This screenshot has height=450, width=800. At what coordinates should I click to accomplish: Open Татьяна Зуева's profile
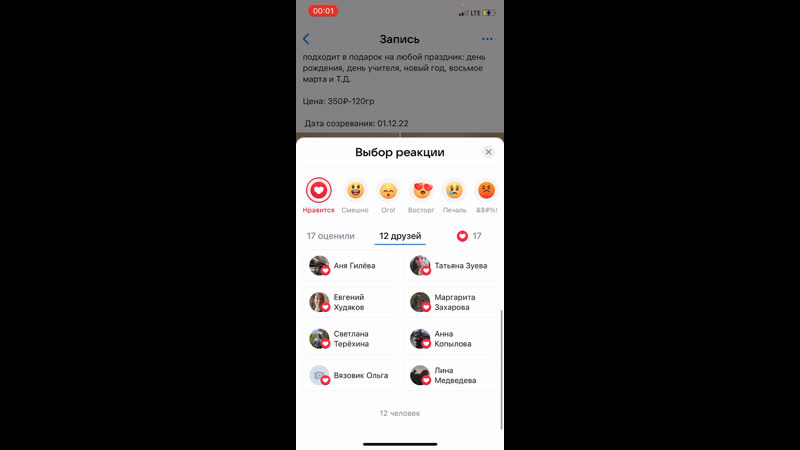click(x=452, y=266)
